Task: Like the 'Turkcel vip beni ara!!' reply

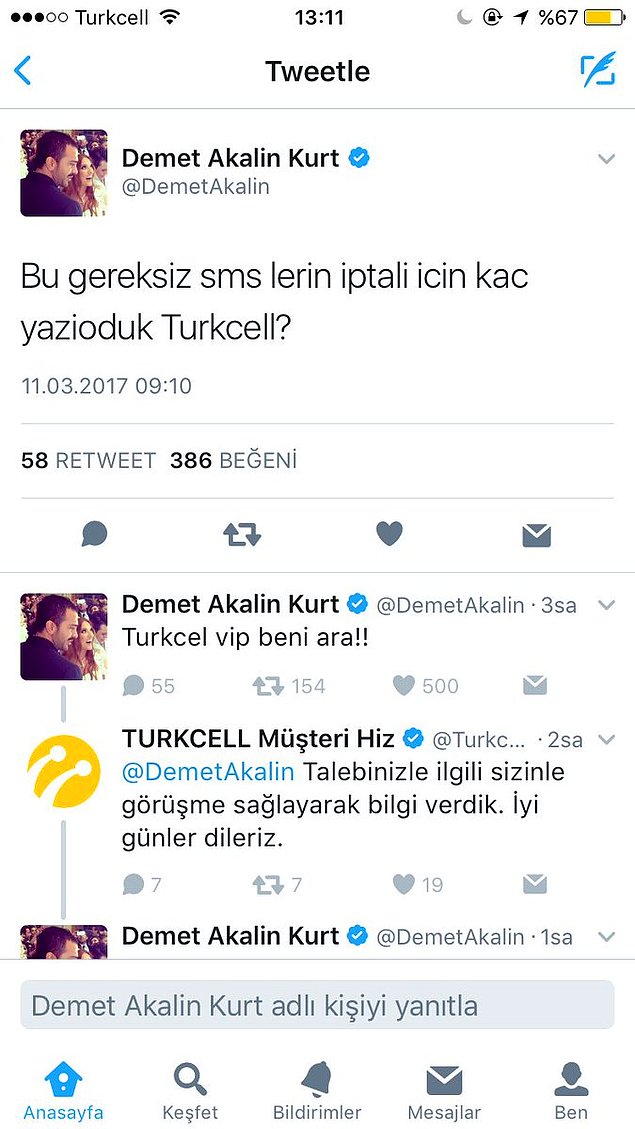Action: coord(404,685)
